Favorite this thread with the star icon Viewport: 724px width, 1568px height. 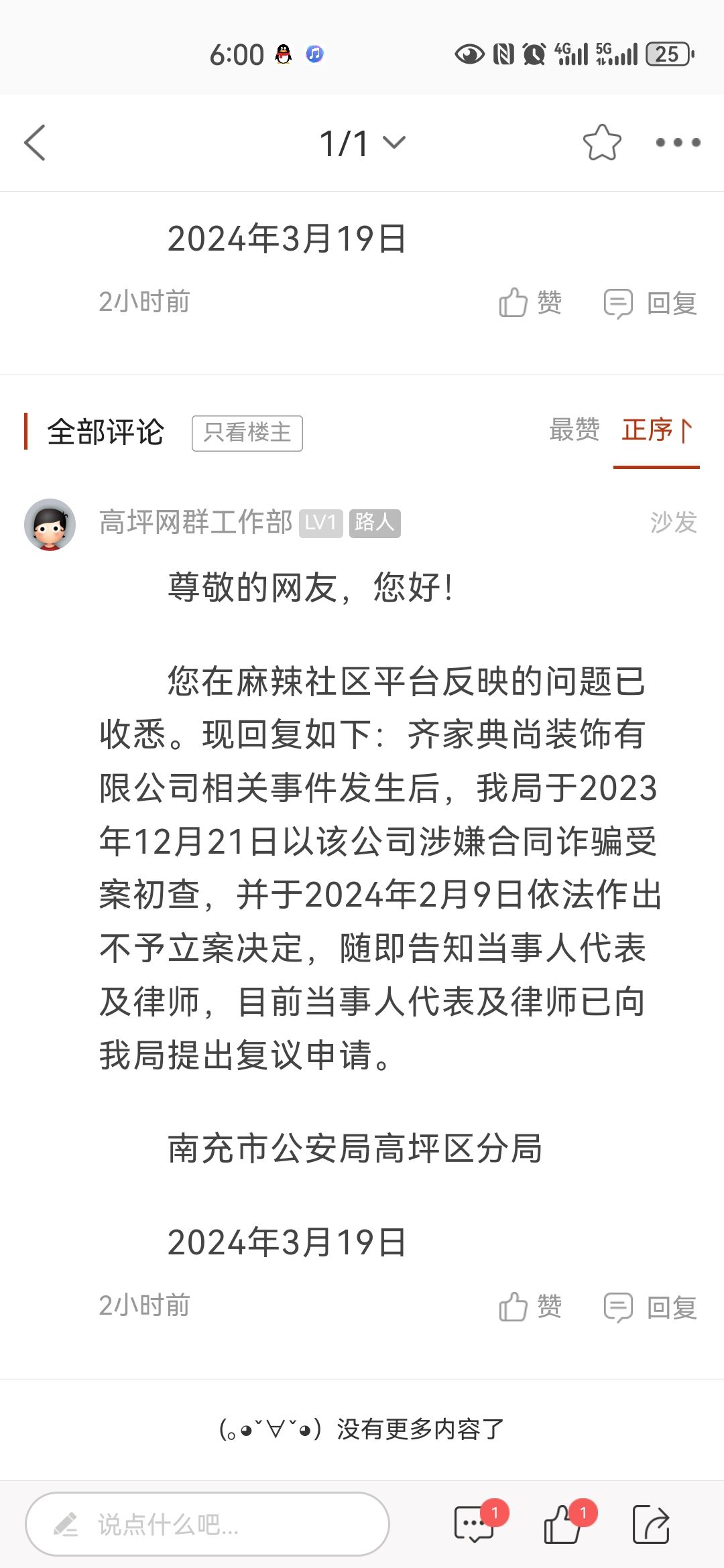[x=601, y=143]
